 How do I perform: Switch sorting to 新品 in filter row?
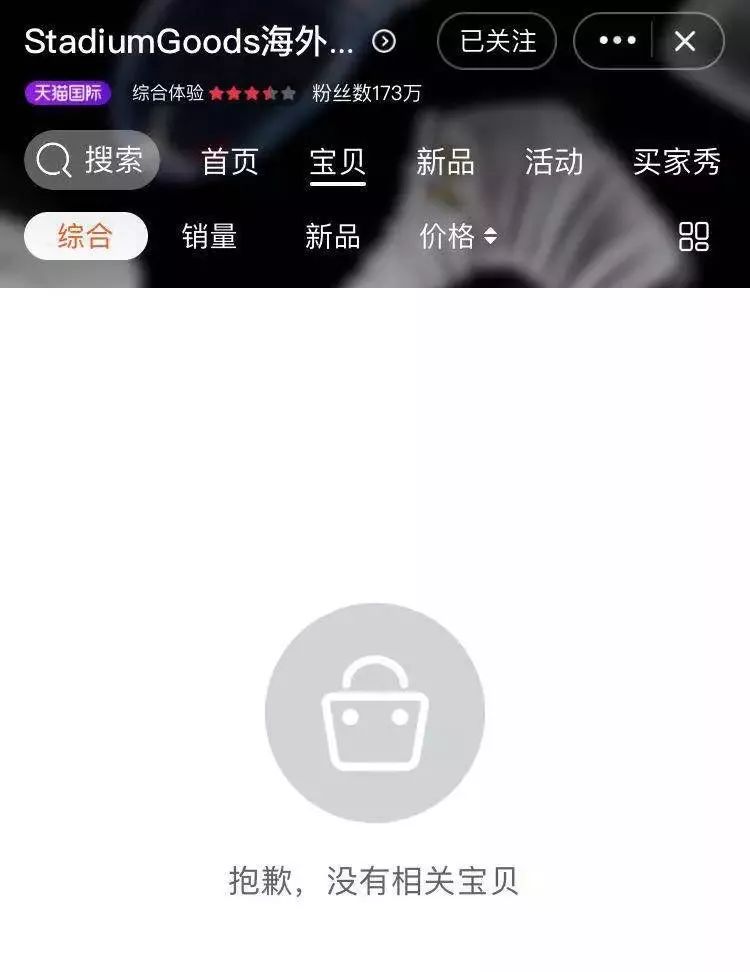pyautogui.click(x=331, y=236)
